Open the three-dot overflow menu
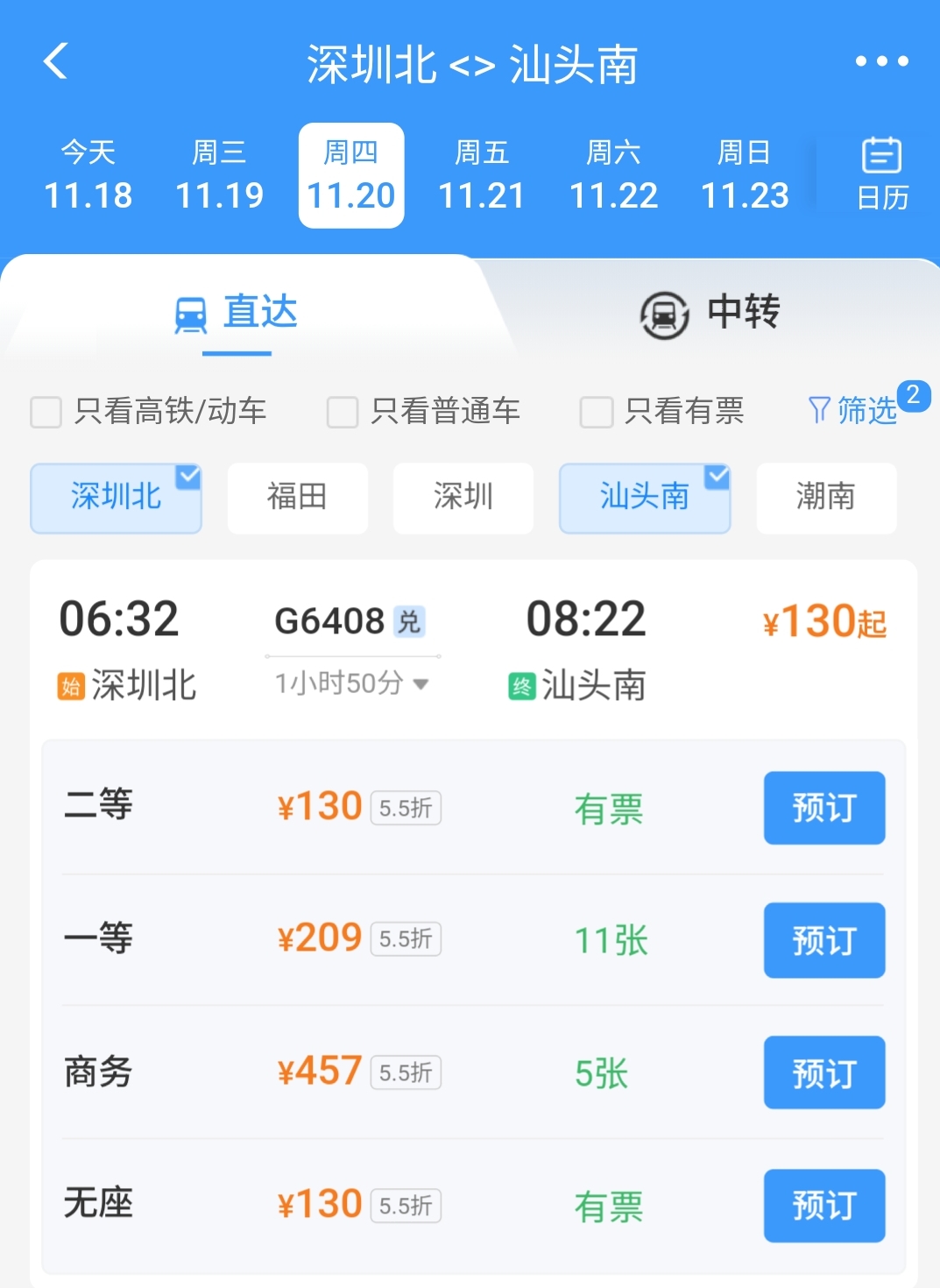Image resolution: width=940 pixels, height=1288 pixels. [x=881, y=61]
